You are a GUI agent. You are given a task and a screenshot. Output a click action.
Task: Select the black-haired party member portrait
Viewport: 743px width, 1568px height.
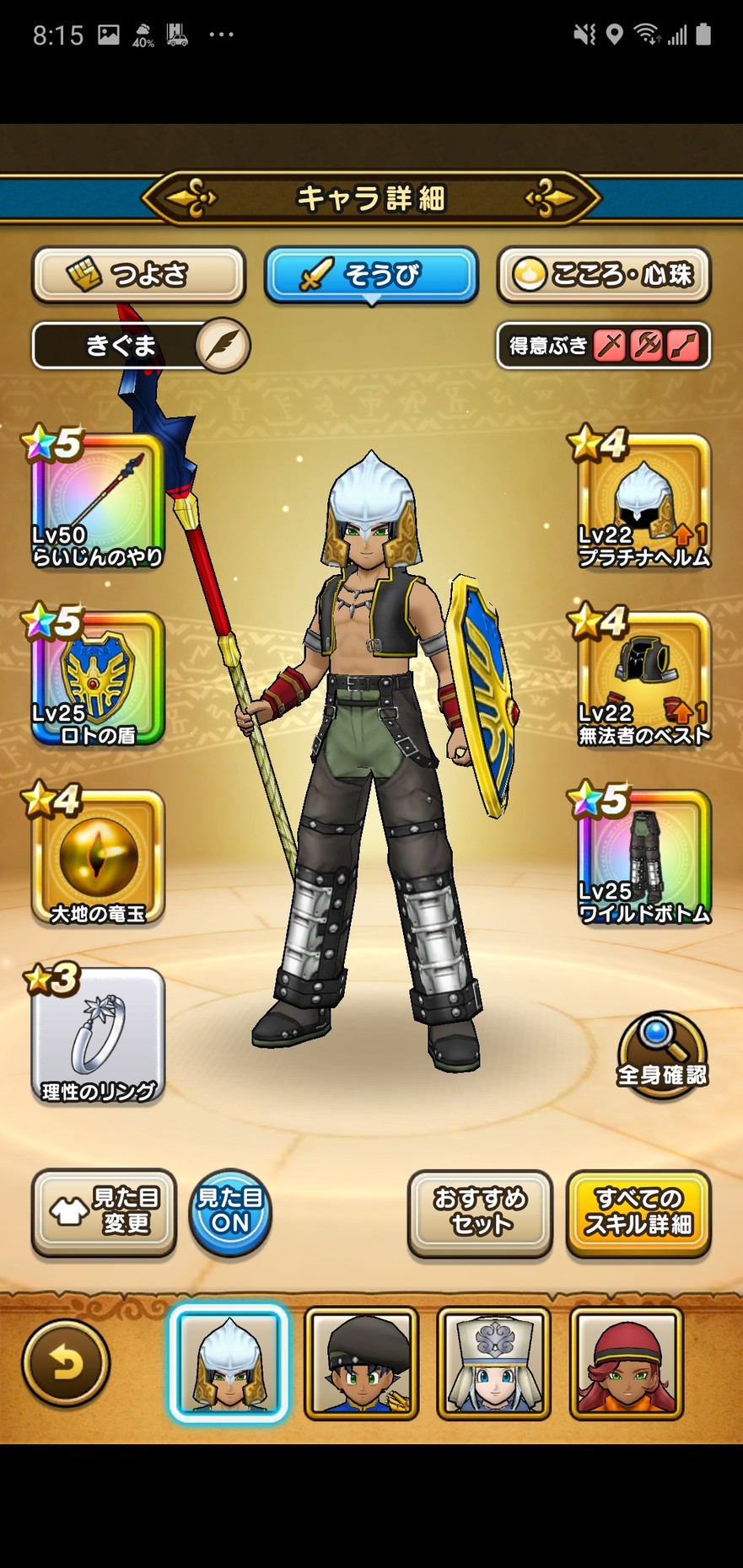click(361, 1364)
